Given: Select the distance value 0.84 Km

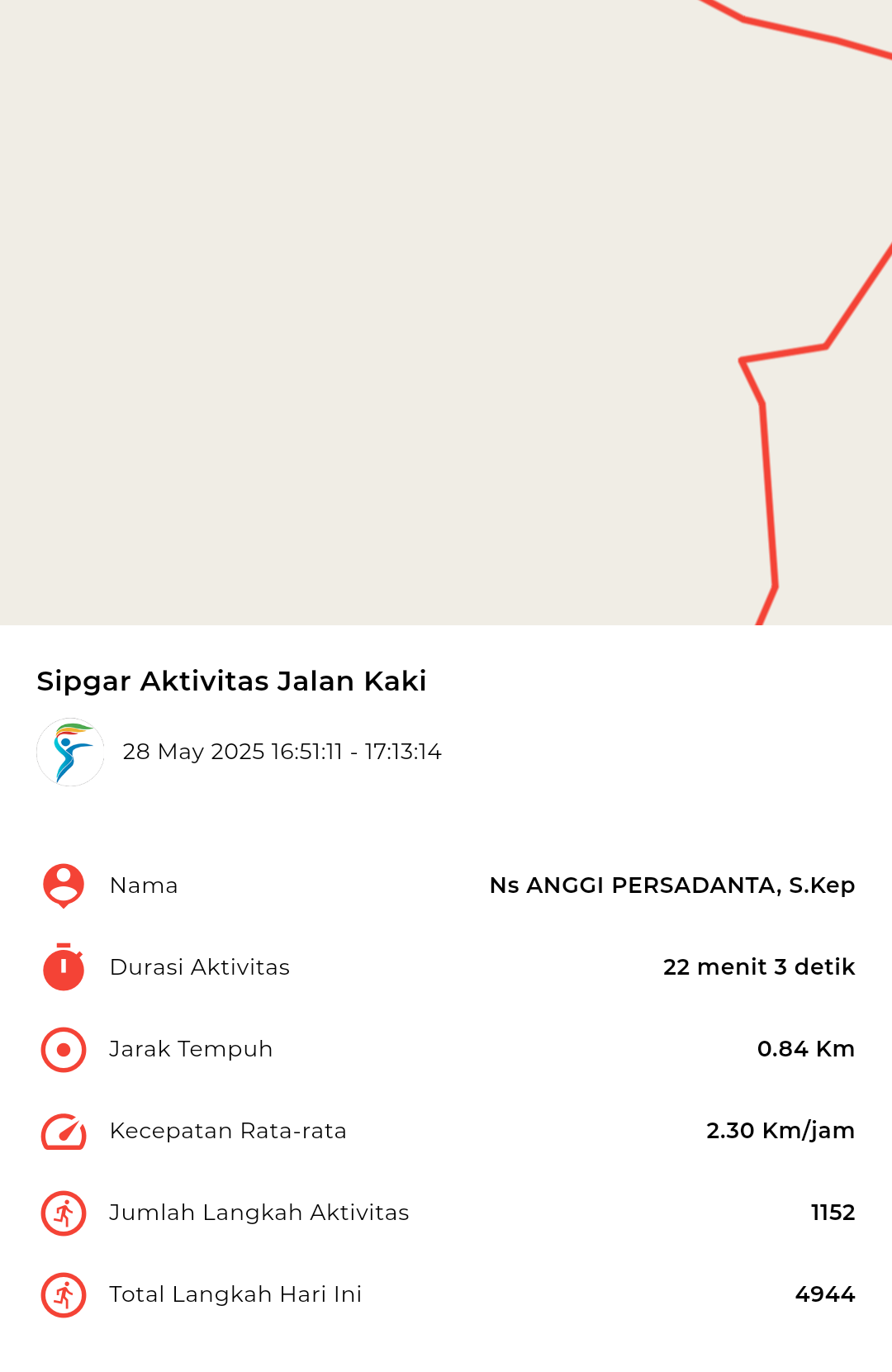Looking at the screenshot, I should (x=807, y=1049).
